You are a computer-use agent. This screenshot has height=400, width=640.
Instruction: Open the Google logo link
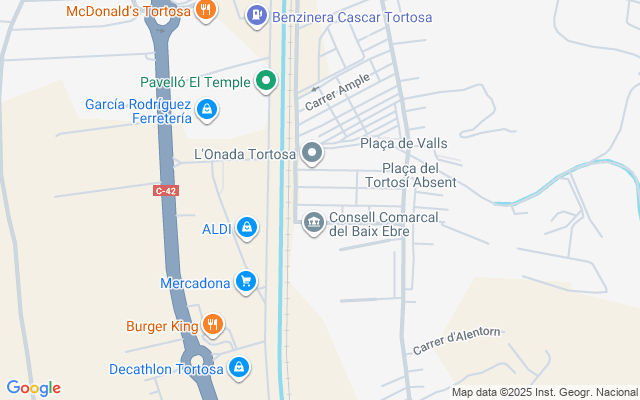[34, 388]
